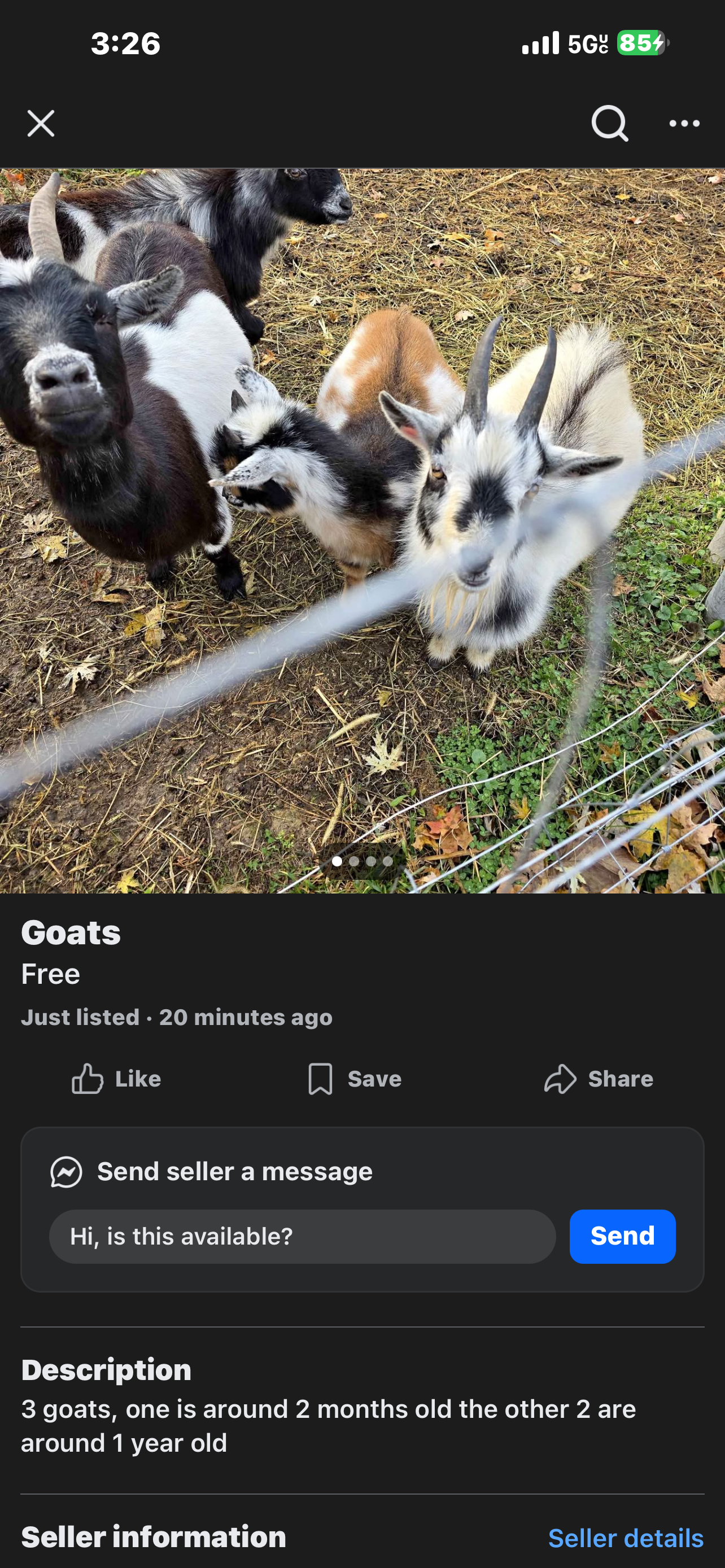Open the three-dot overflow menu

684,124
